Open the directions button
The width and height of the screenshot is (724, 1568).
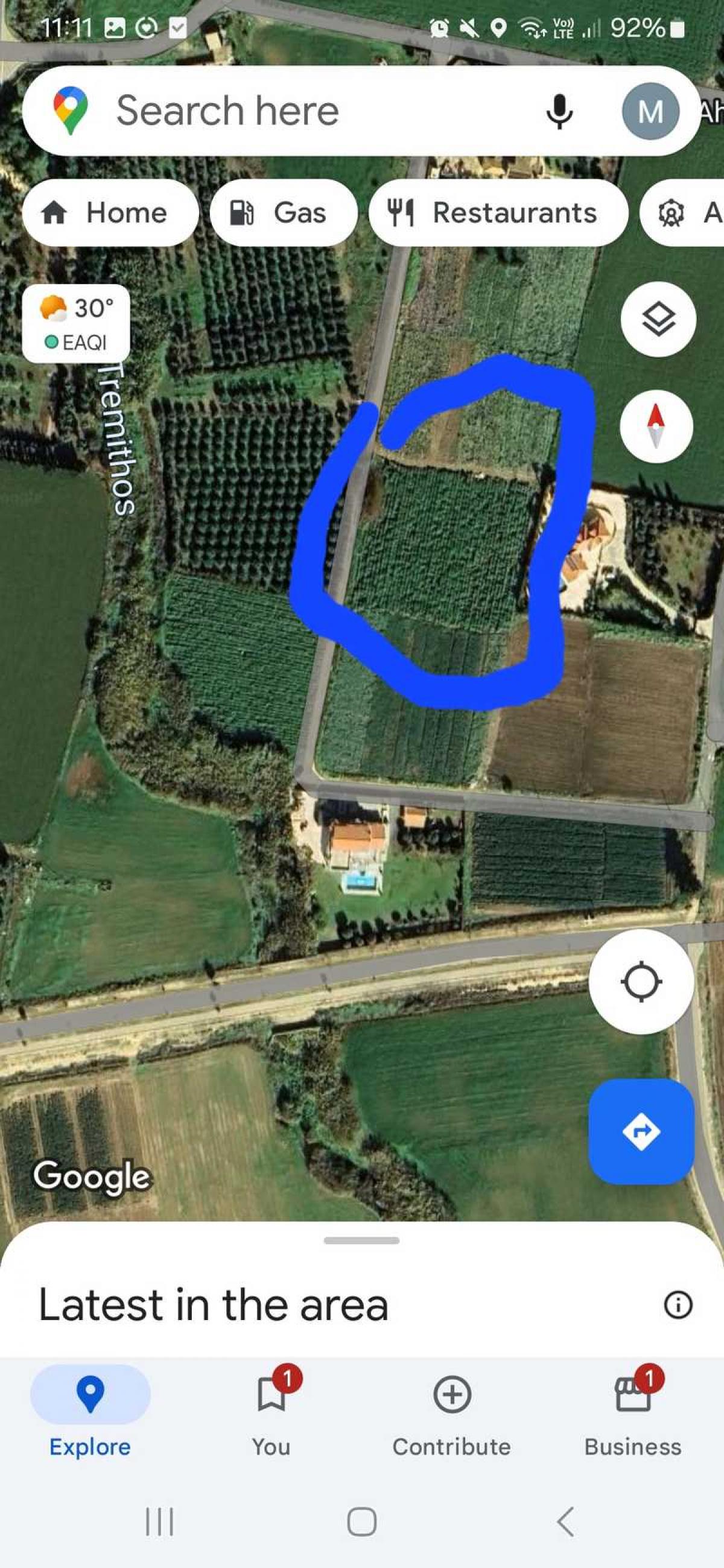pos(641,1132)
